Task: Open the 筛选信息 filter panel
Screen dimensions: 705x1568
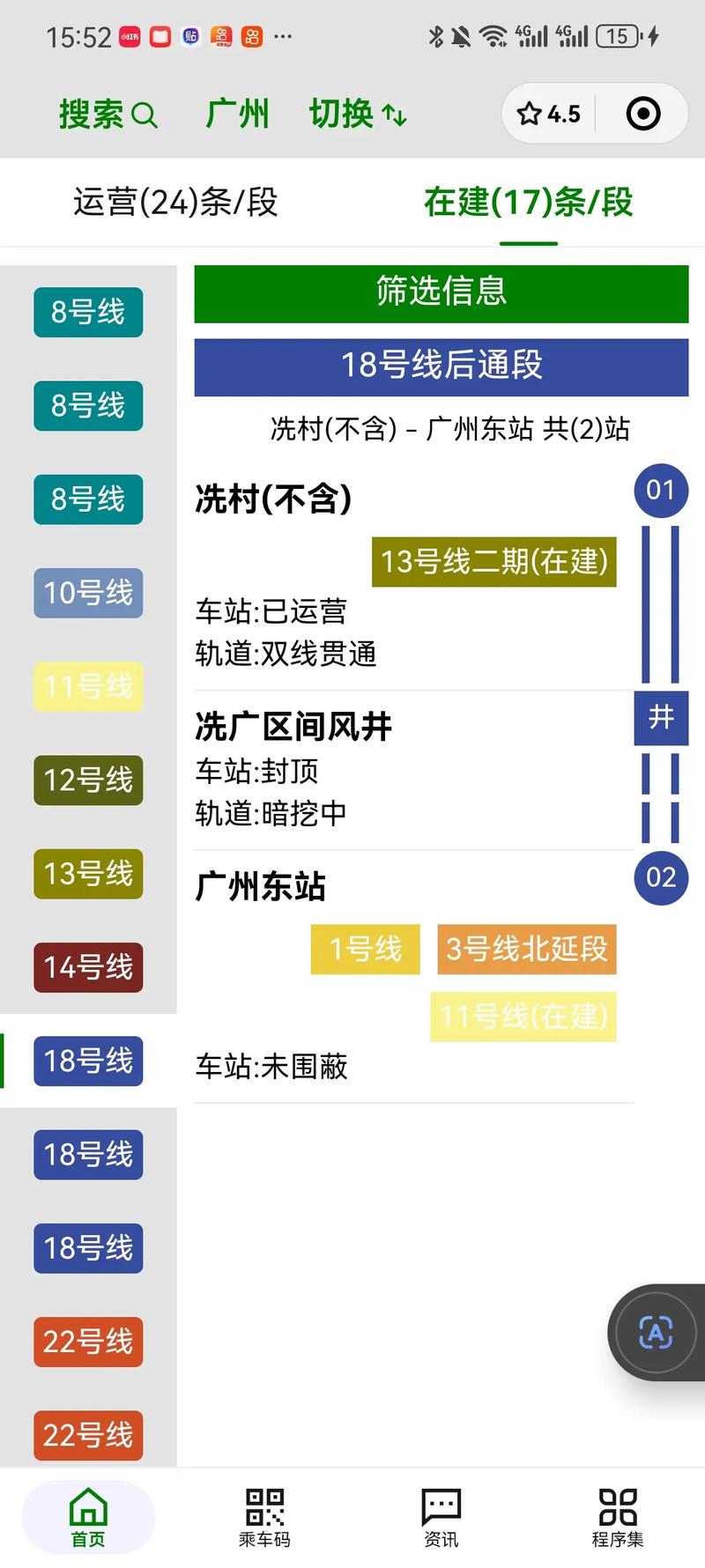Action: point(441,293)
